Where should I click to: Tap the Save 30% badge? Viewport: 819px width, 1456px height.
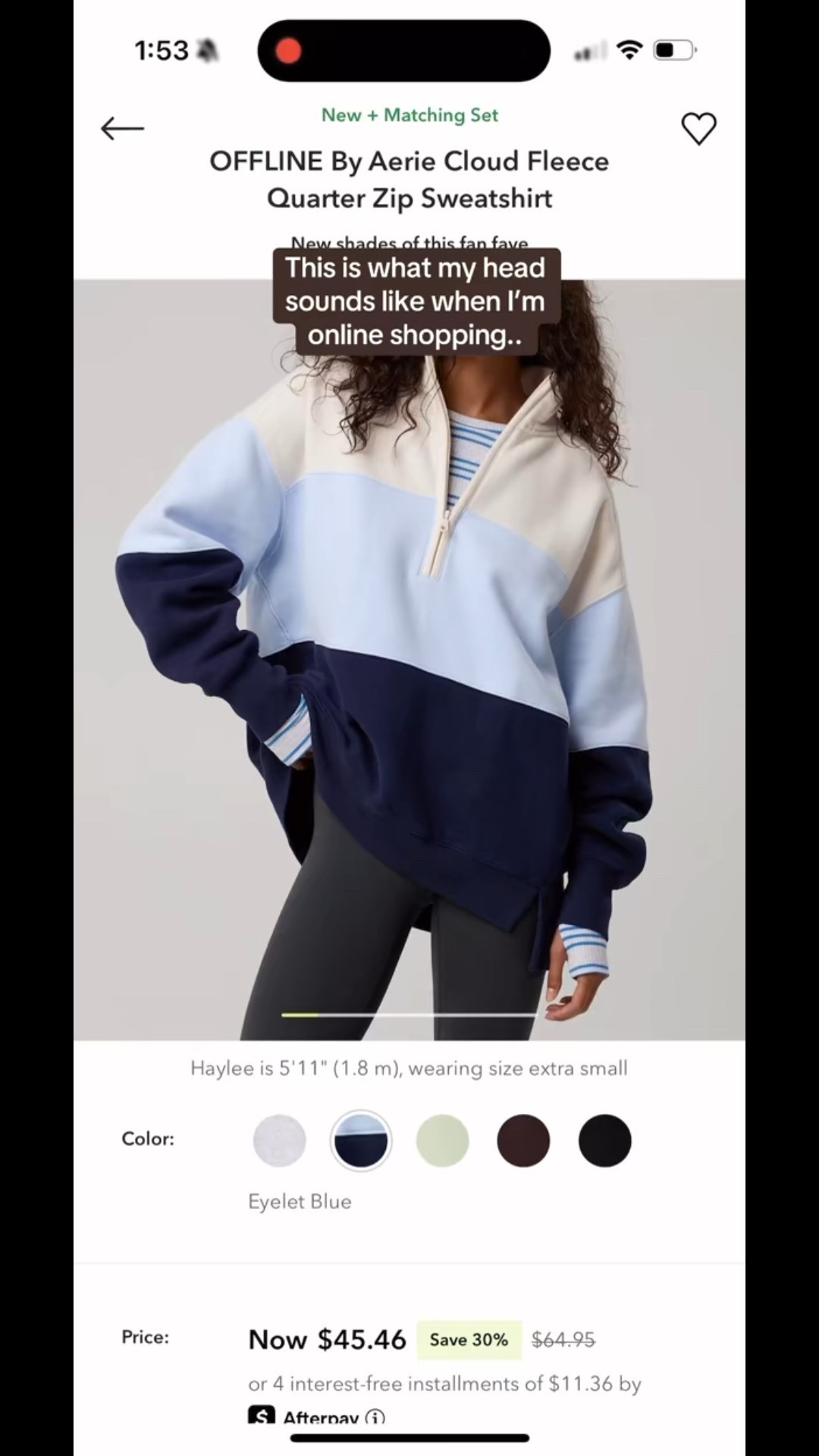469,1339
